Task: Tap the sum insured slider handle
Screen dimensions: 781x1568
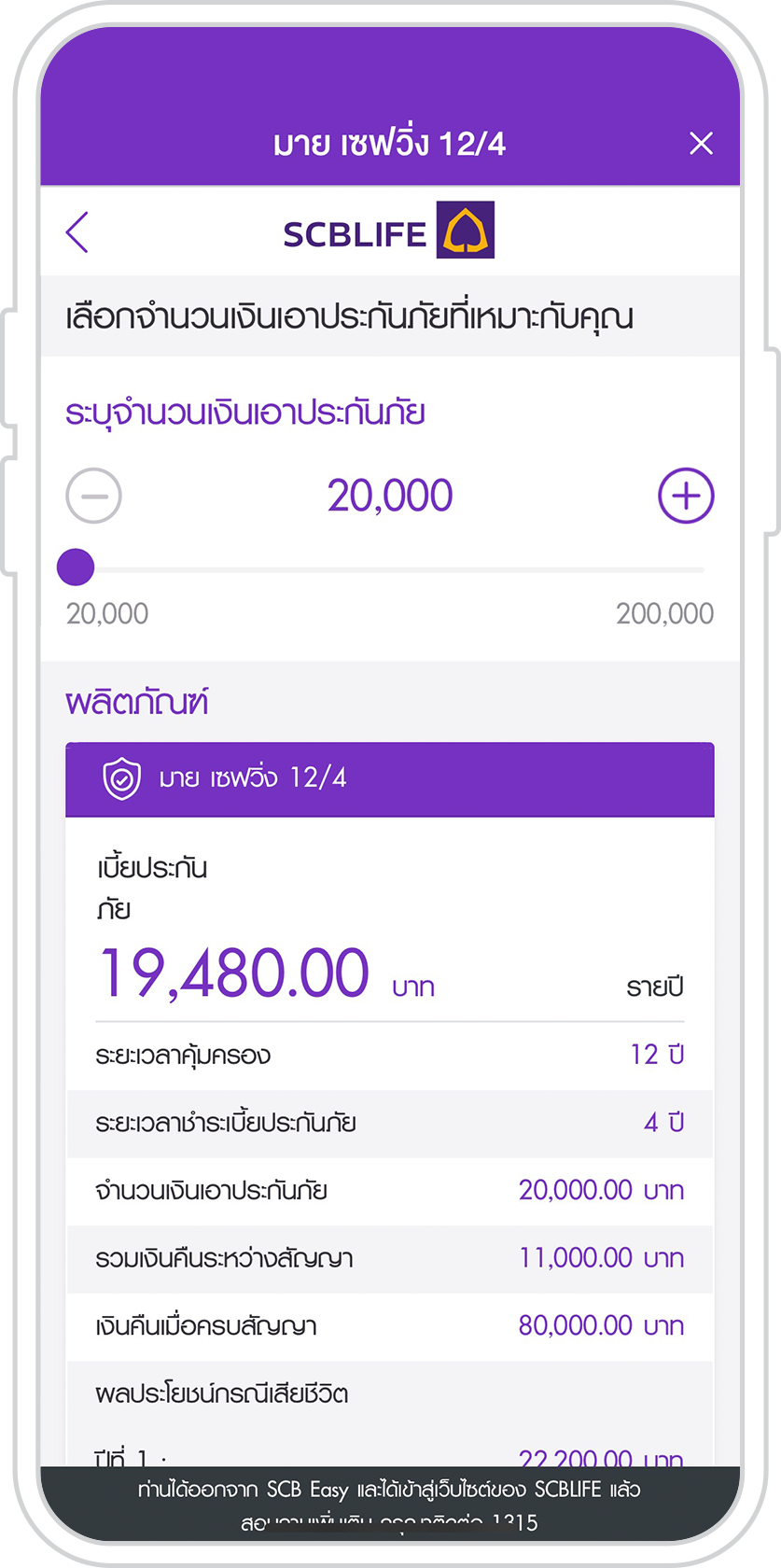Action: pos(76,567)
